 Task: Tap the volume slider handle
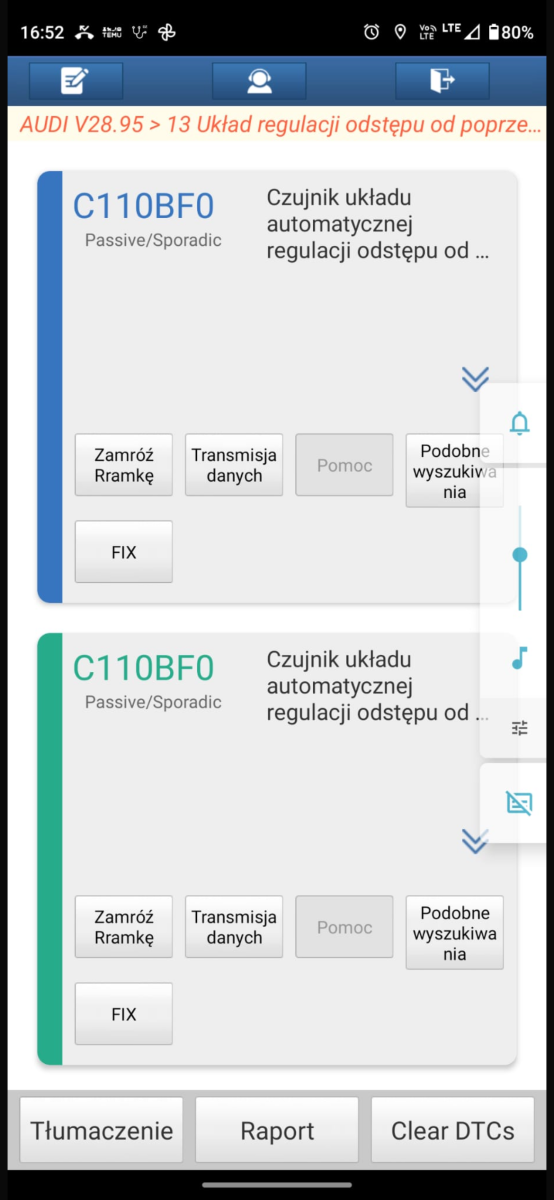pyautogui.click(x=519, y=554)
